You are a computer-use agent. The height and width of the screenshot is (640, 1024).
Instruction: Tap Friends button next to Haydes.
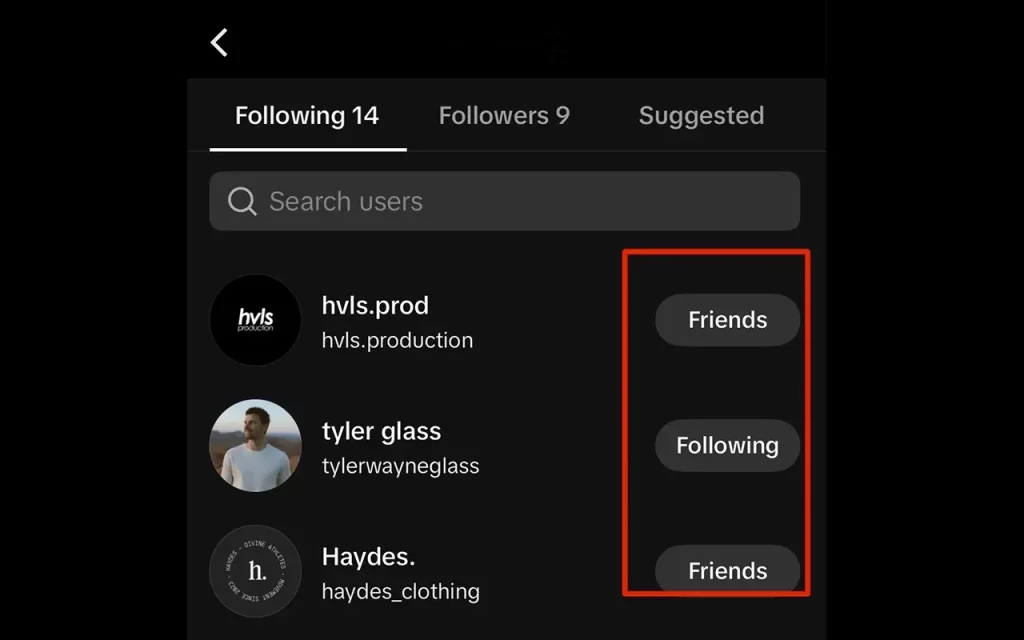[x=727, y=571]
